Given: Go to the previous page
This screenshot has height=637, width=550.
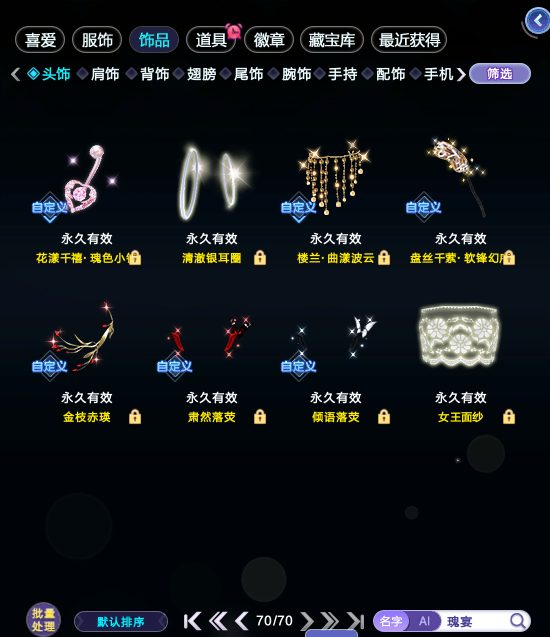Looking at the screenshot, I should point(241,621).
